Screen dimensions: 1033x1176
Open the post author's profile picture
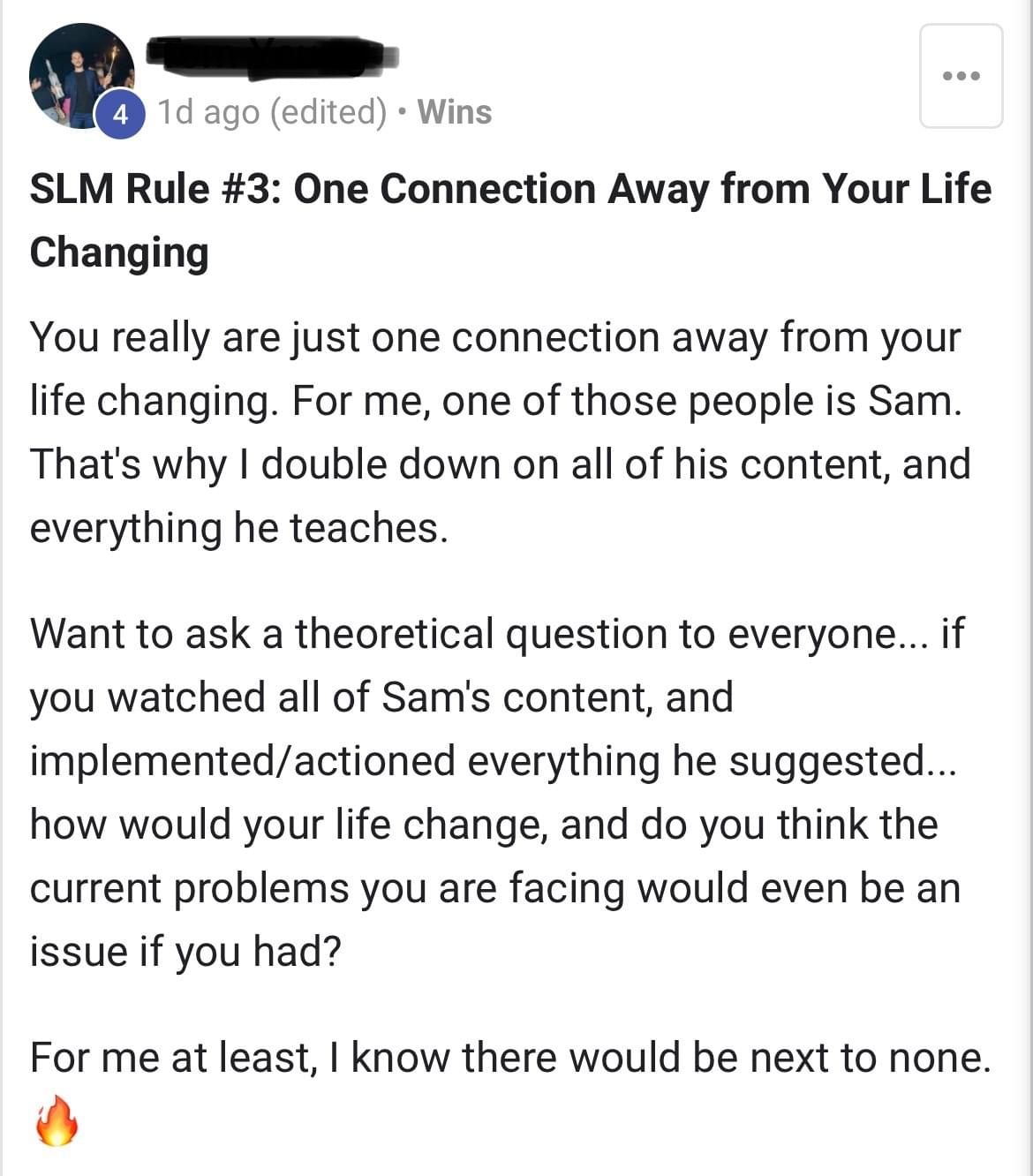79,75
